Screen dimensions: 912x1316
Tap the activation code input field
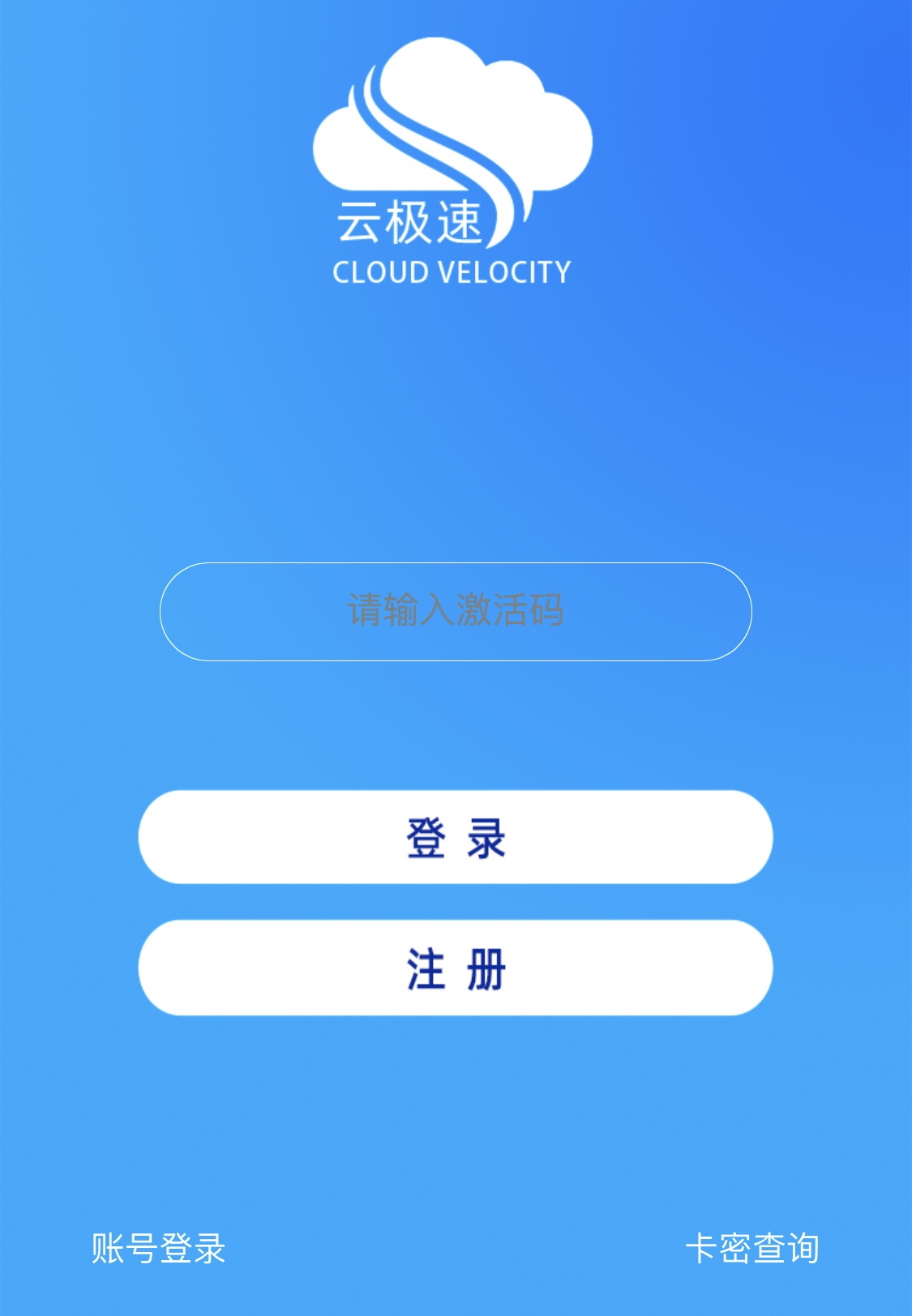click(x=456, y=612)
